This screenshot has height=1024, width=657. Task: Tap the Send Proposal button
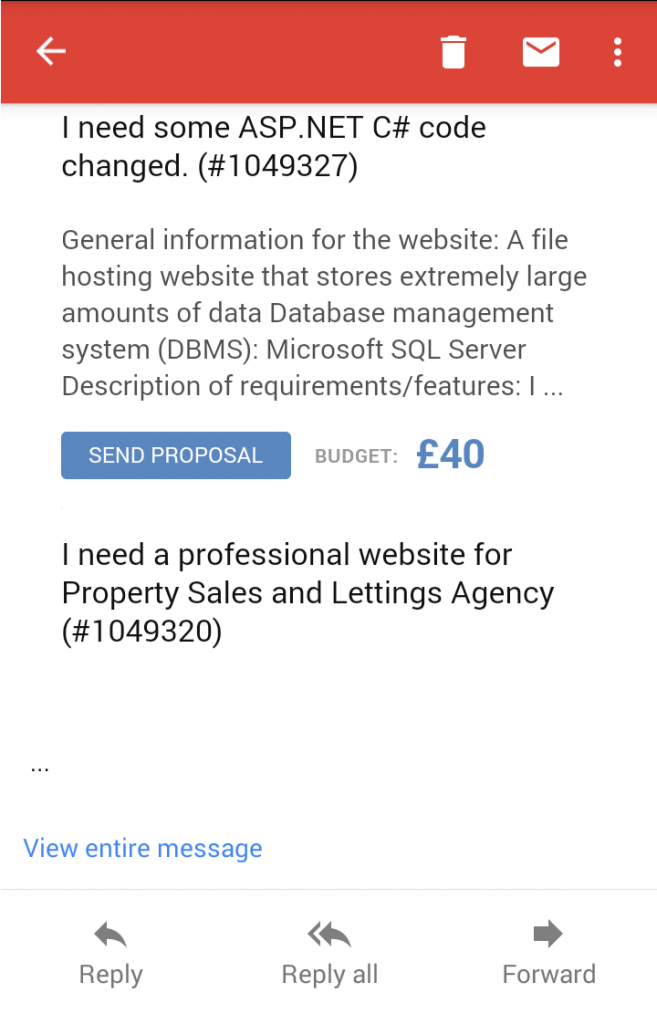coord(176,456)
